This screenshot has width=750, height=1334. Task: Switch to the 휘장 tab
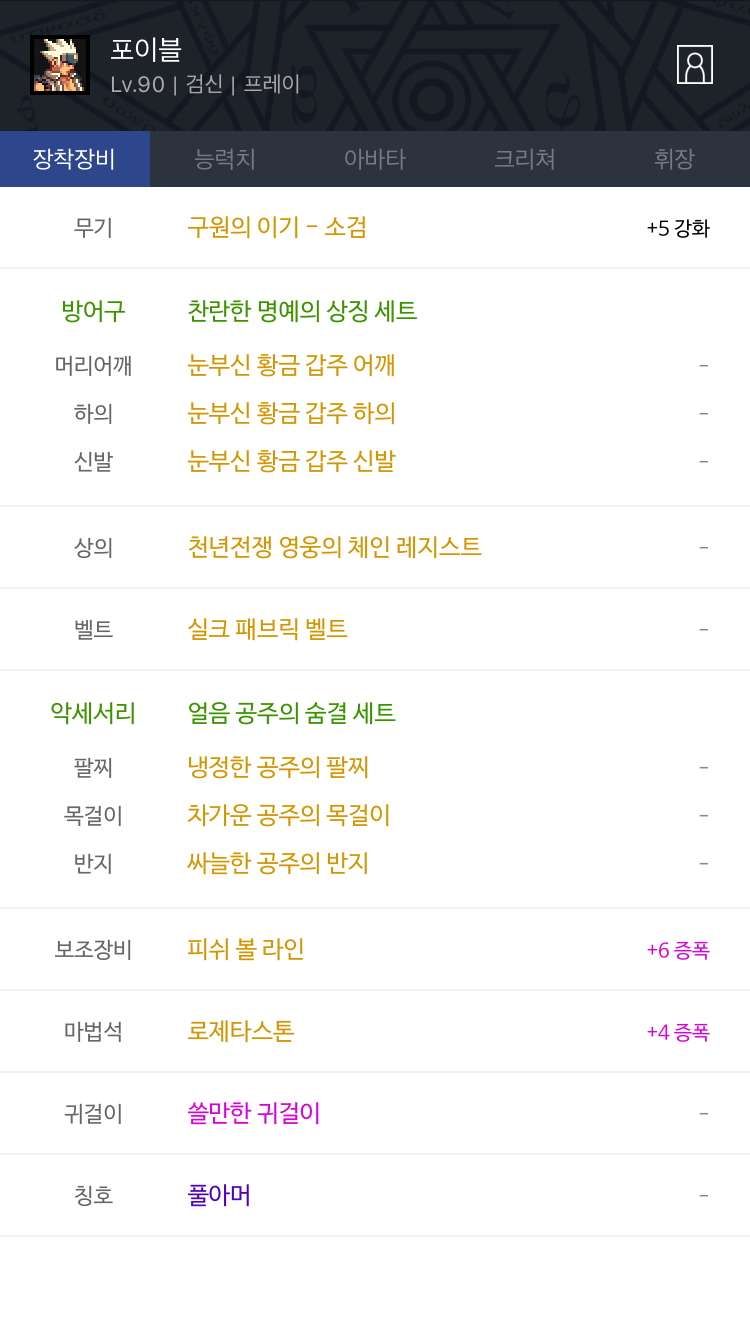point(675,159)
